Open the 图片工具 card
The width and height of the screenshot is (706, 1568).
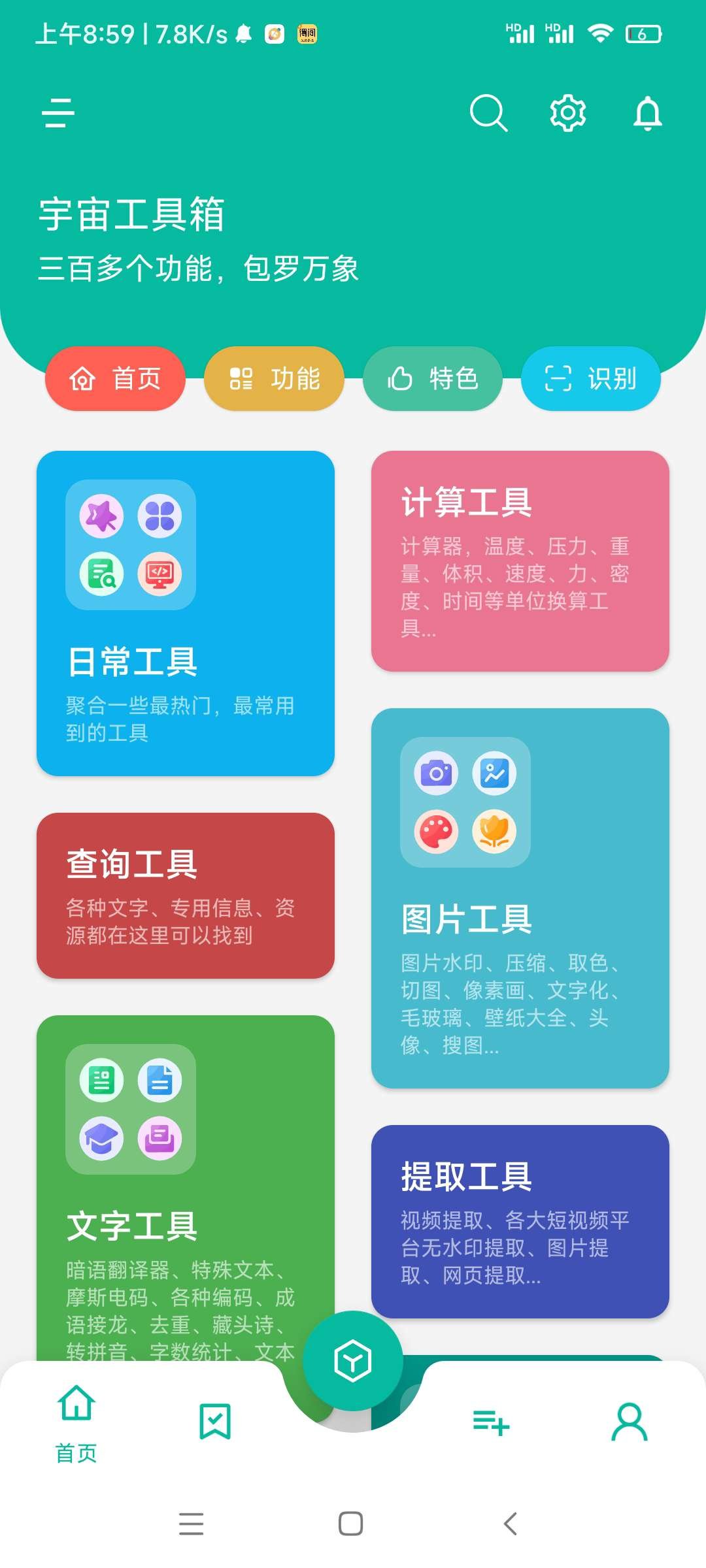(520, 898)
